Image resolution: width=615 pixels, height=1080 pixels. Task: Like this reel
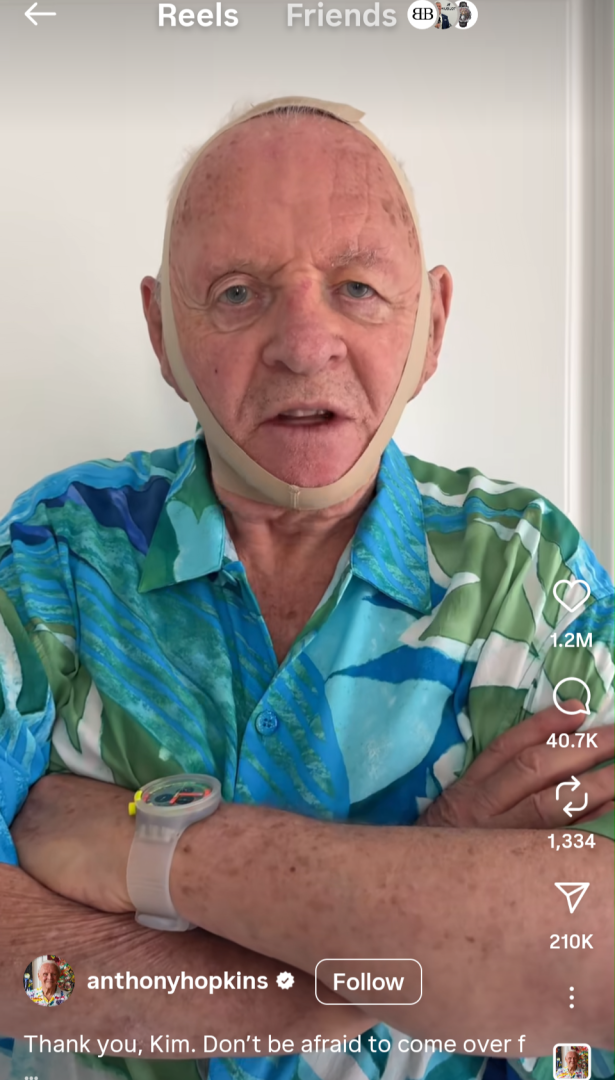[x=571, y=597]
